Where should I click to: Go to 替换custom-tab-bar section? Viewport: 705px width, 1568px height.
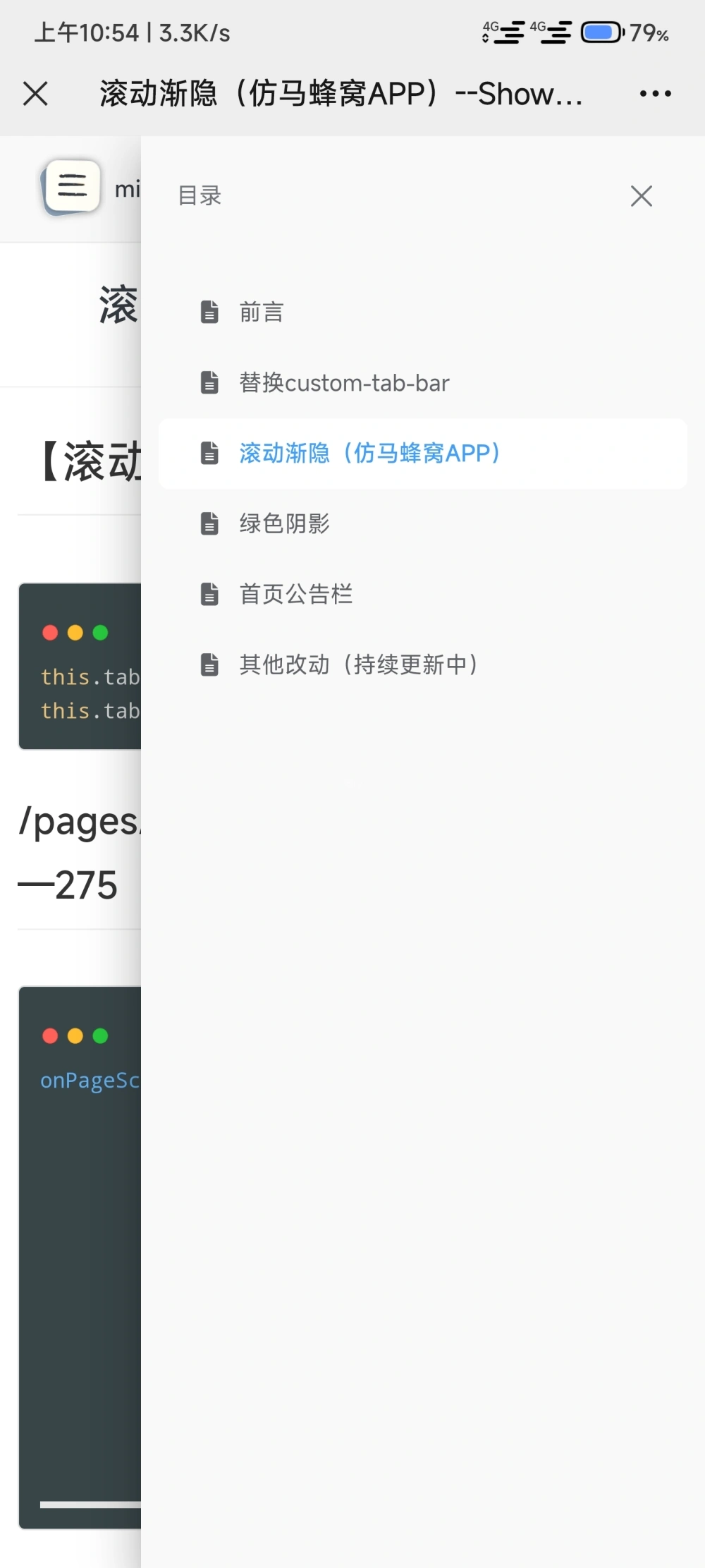343,382
